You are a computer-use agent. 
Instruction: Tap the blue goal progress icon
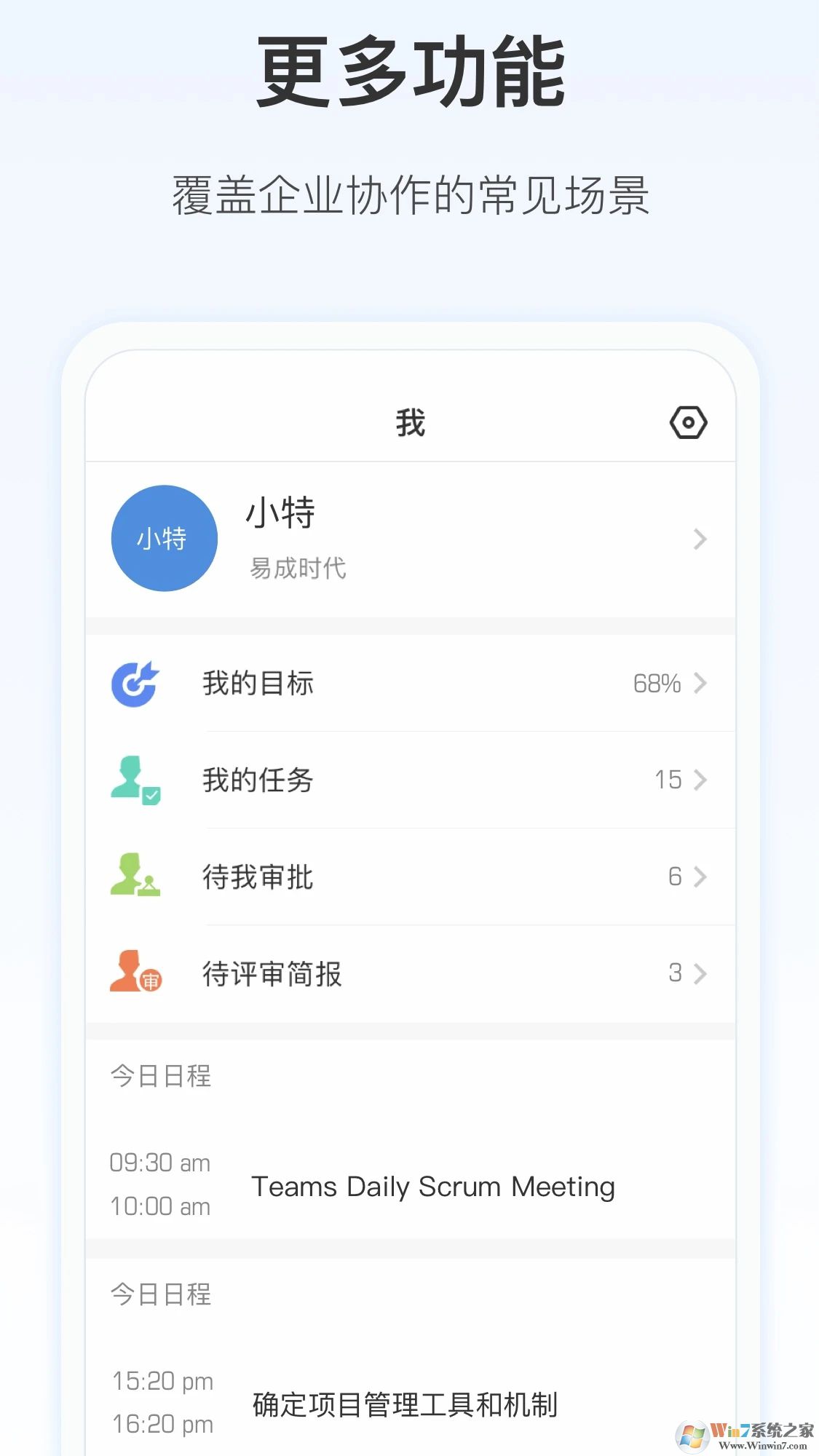pyautogui.click(x=137, y=682)
